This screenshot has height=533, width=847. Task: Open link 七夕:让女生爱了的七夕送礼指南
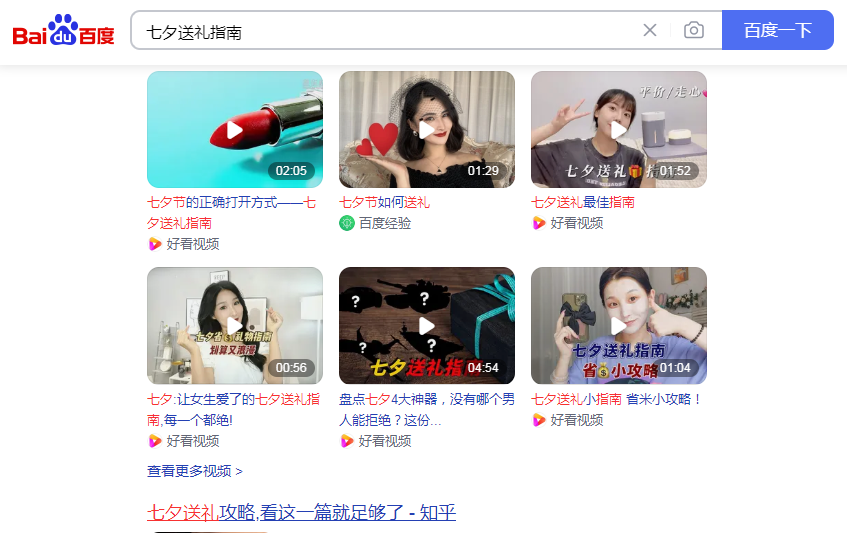coord(233,399)
